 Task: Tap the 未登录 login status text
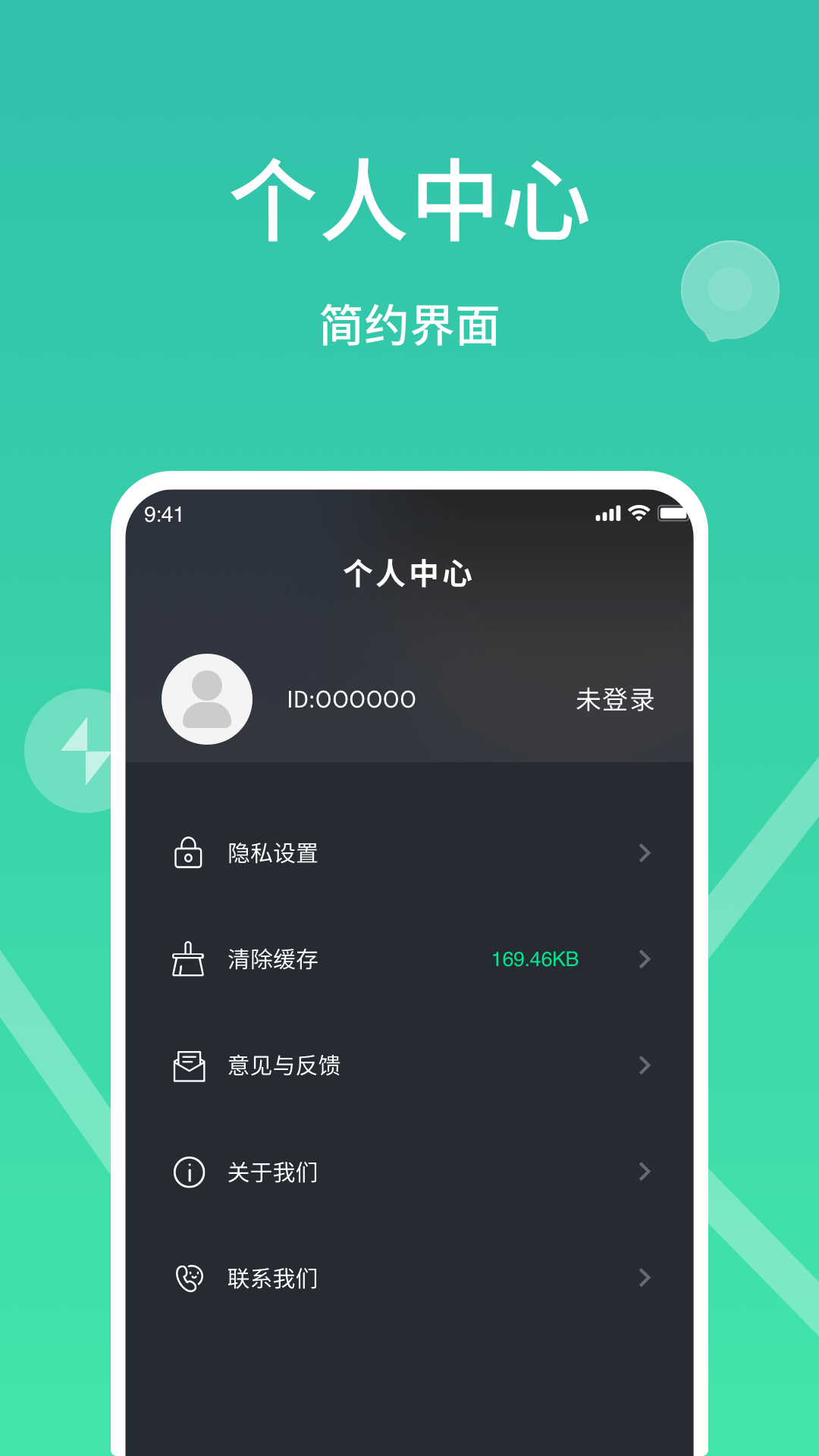pos(616,700)
